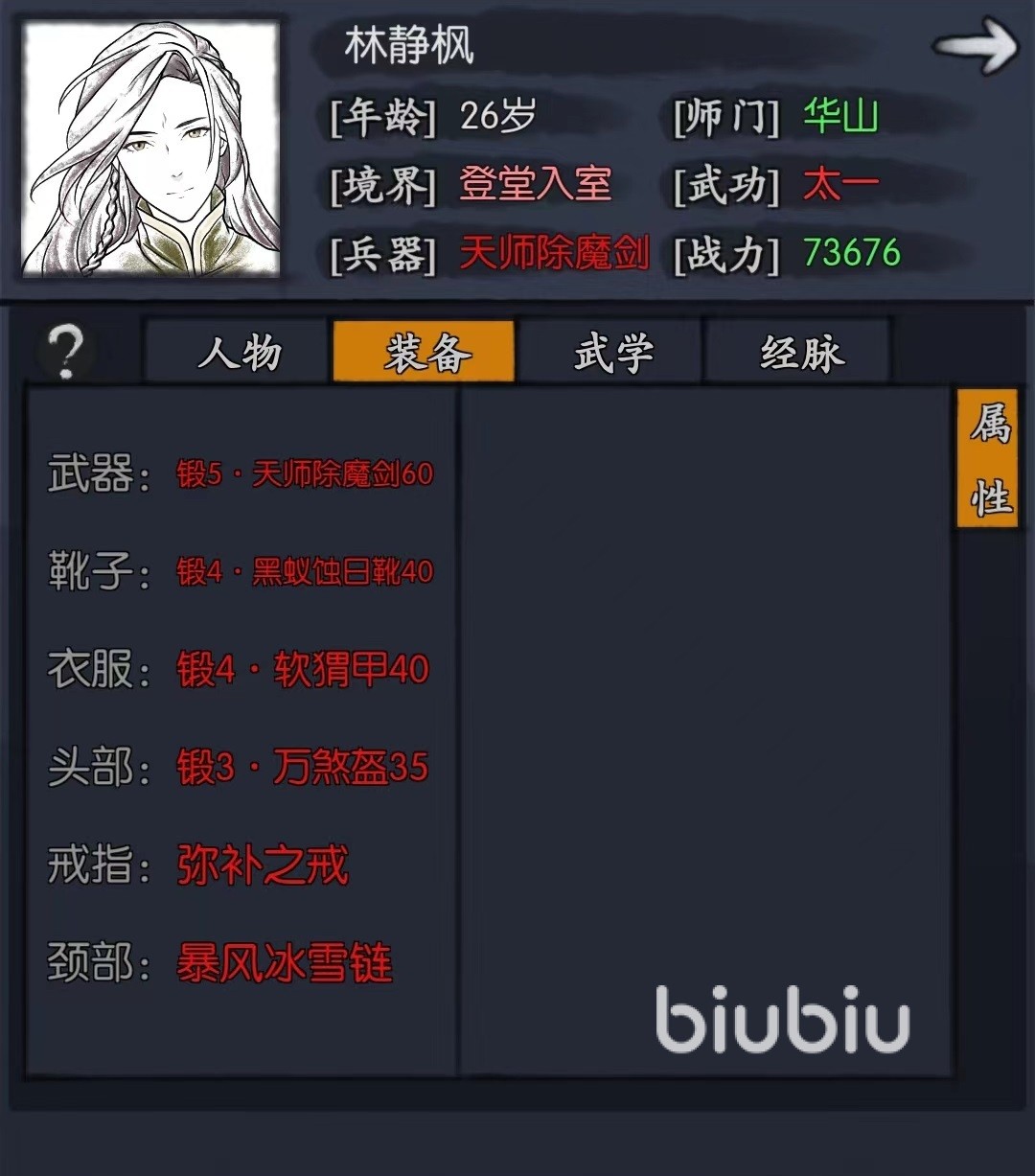The width and height of the screenshot is (1035, 1176).
Task: Inspect the ring 弥补之戒
Action: click(x=262, y=865)
